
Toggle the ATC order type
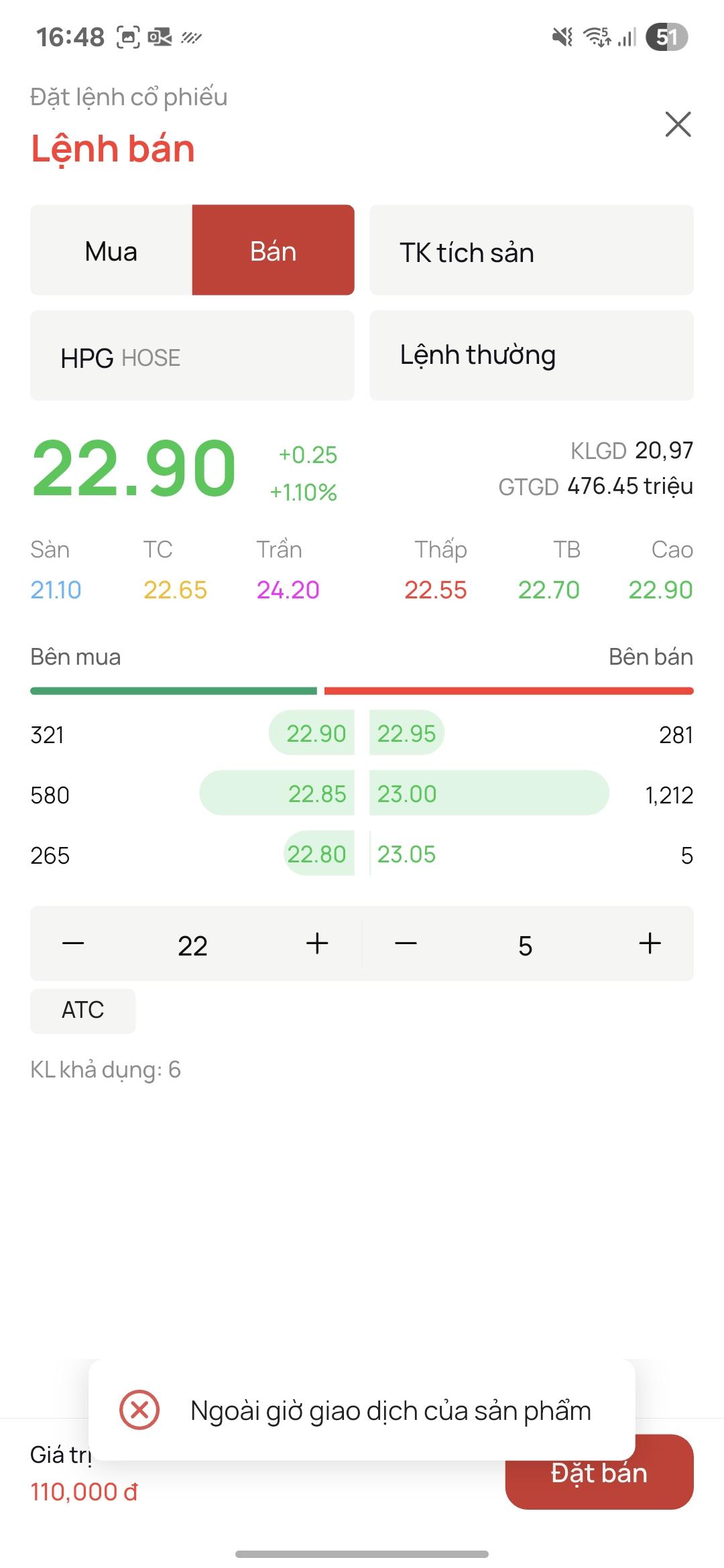point(82,1010)
